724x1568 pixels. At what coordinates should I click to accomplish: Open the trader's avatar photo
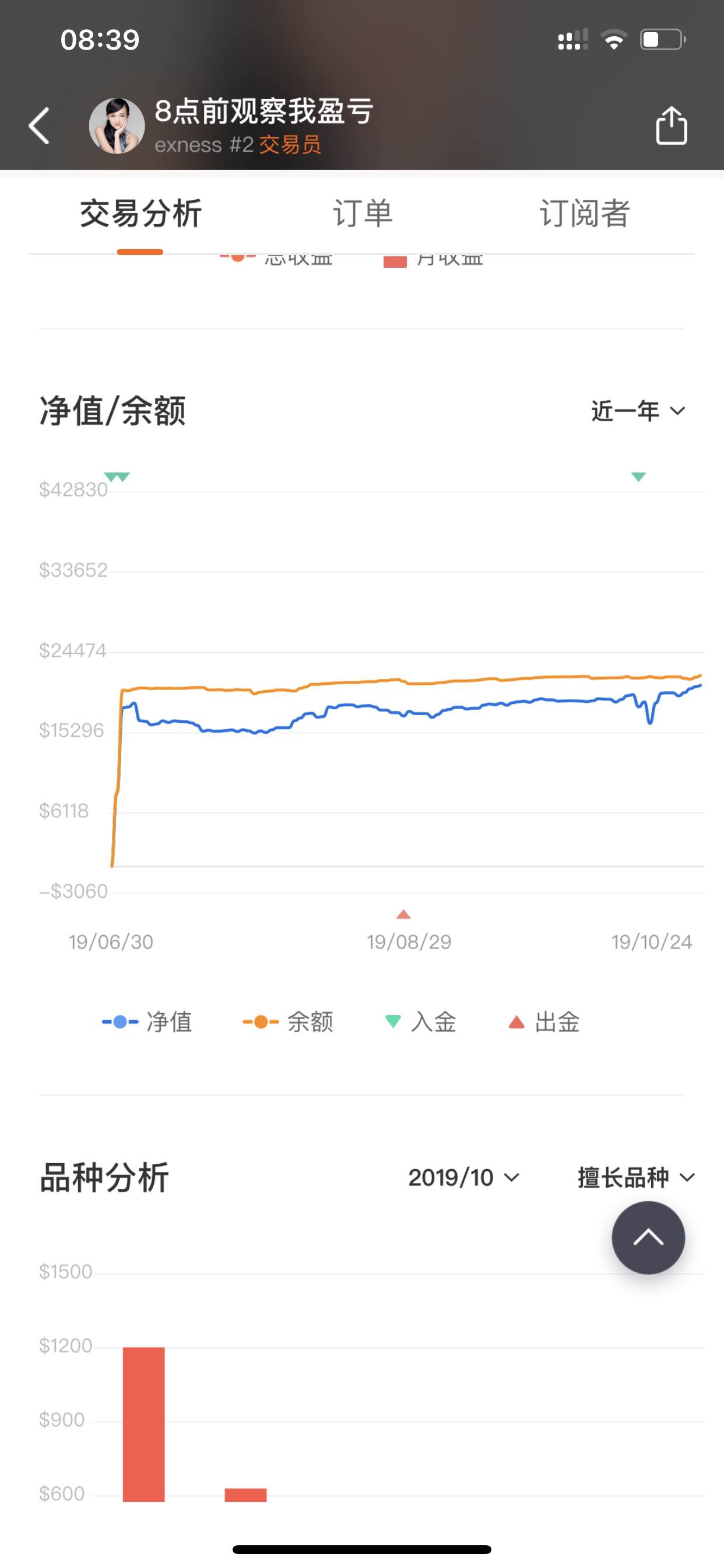tap(117, 126)
